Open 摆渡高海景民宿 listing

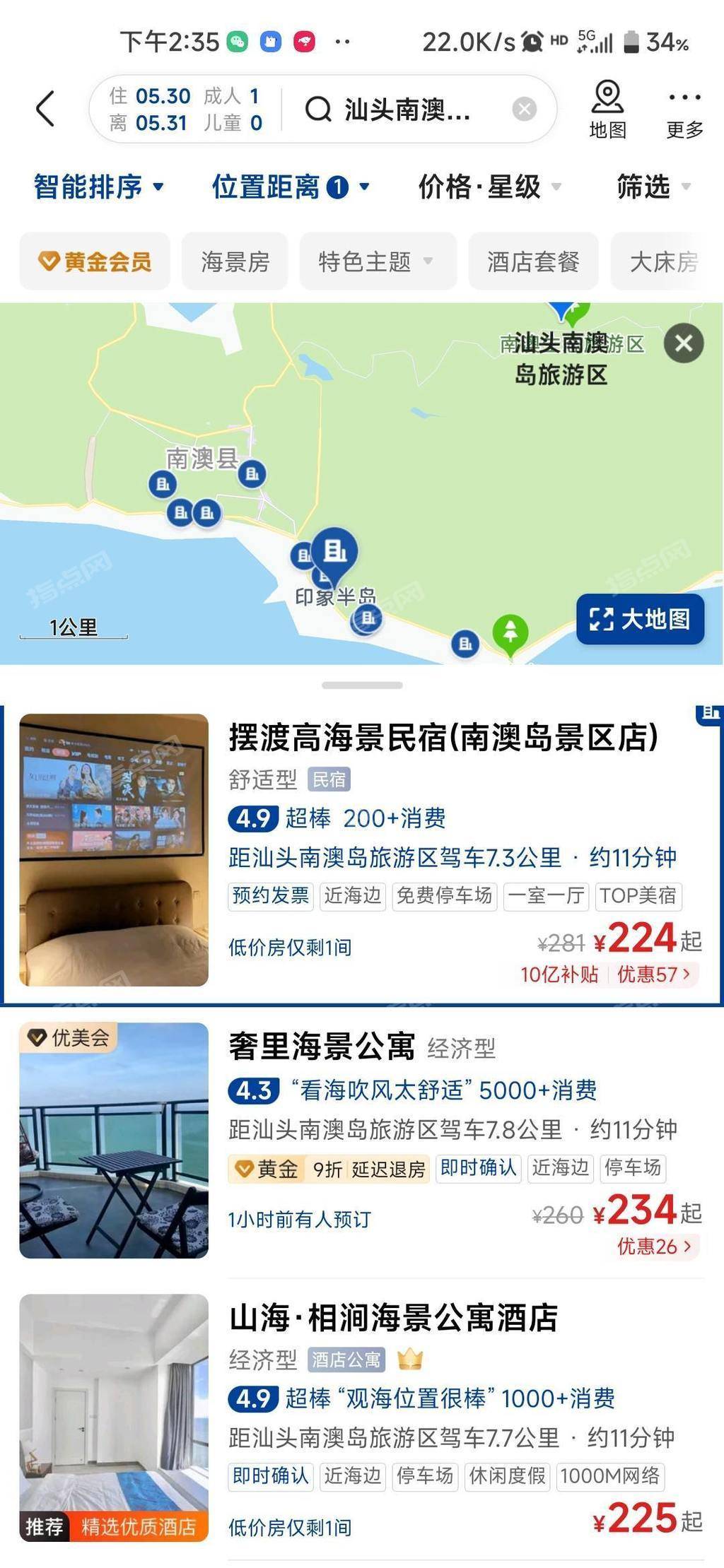click(x=443, y=738)
